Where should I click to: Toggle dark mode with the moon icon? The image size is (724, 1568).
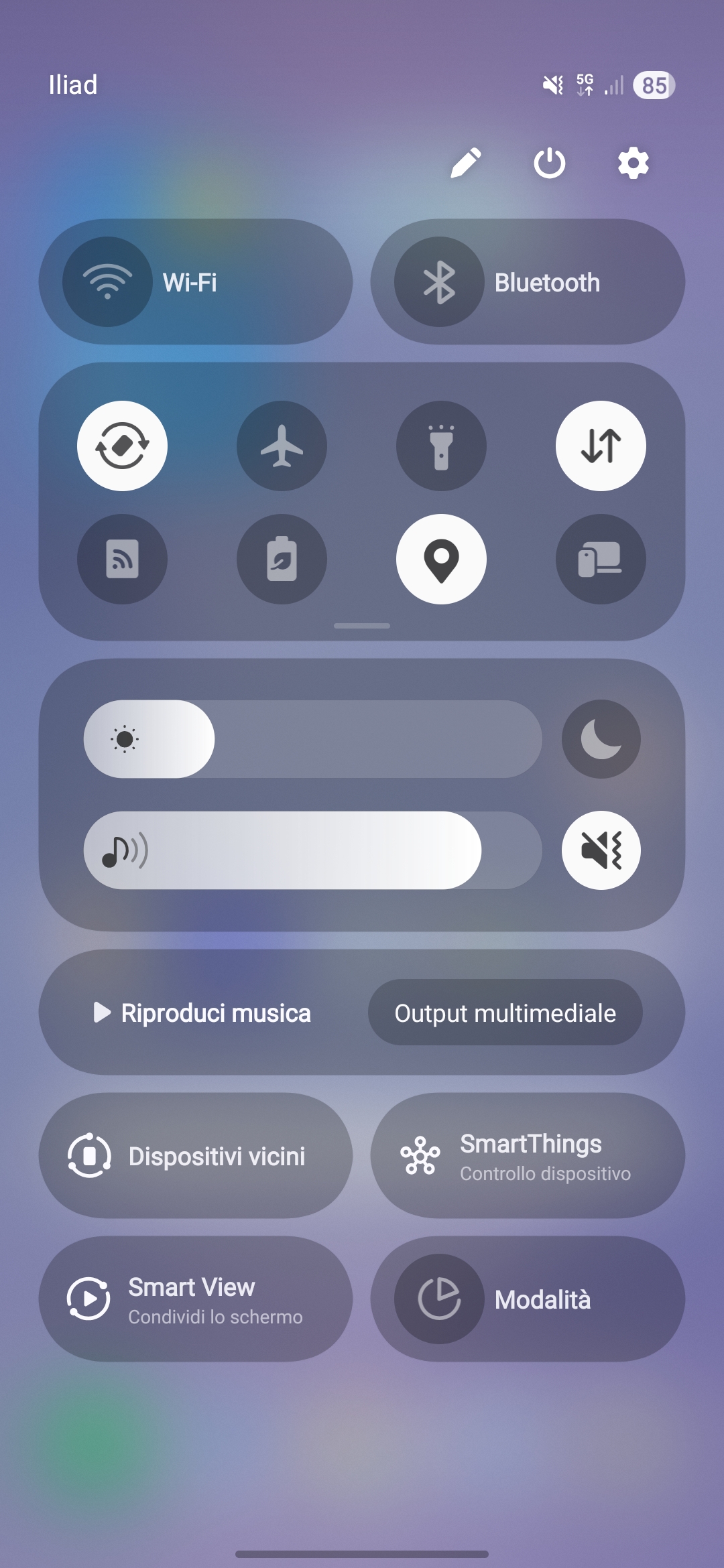601,739
